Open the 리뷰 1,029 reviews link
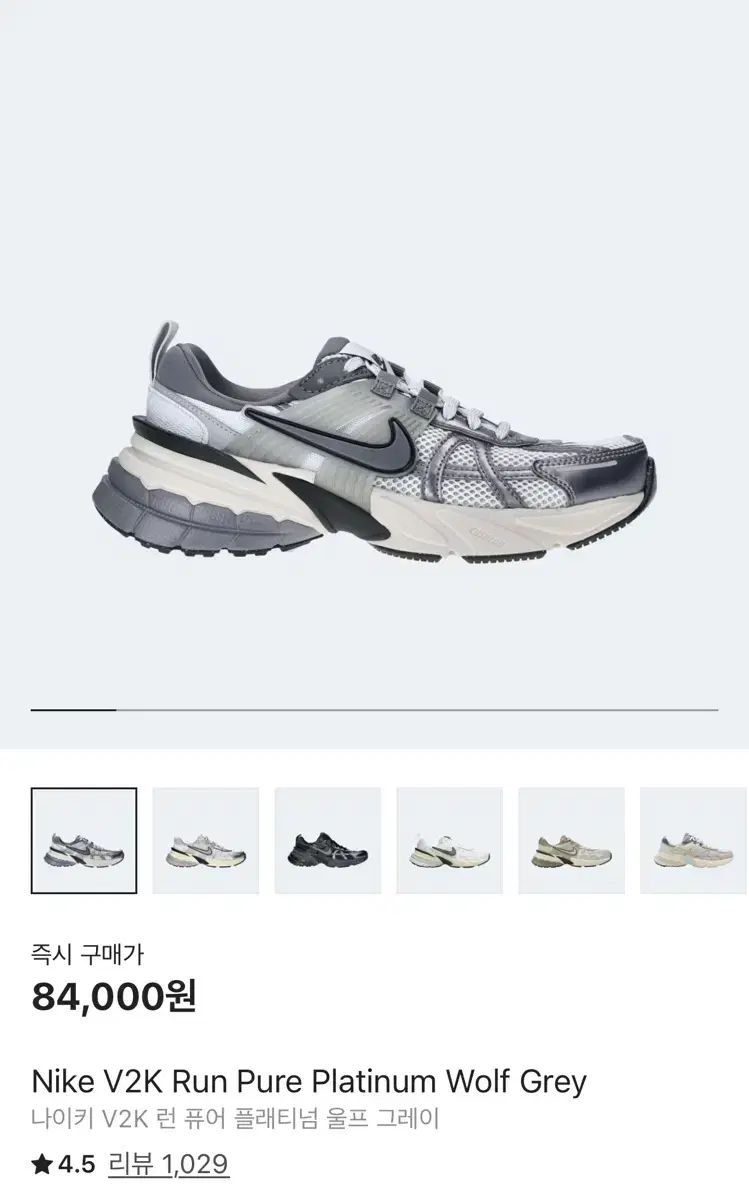 (x=168, y=1164)
